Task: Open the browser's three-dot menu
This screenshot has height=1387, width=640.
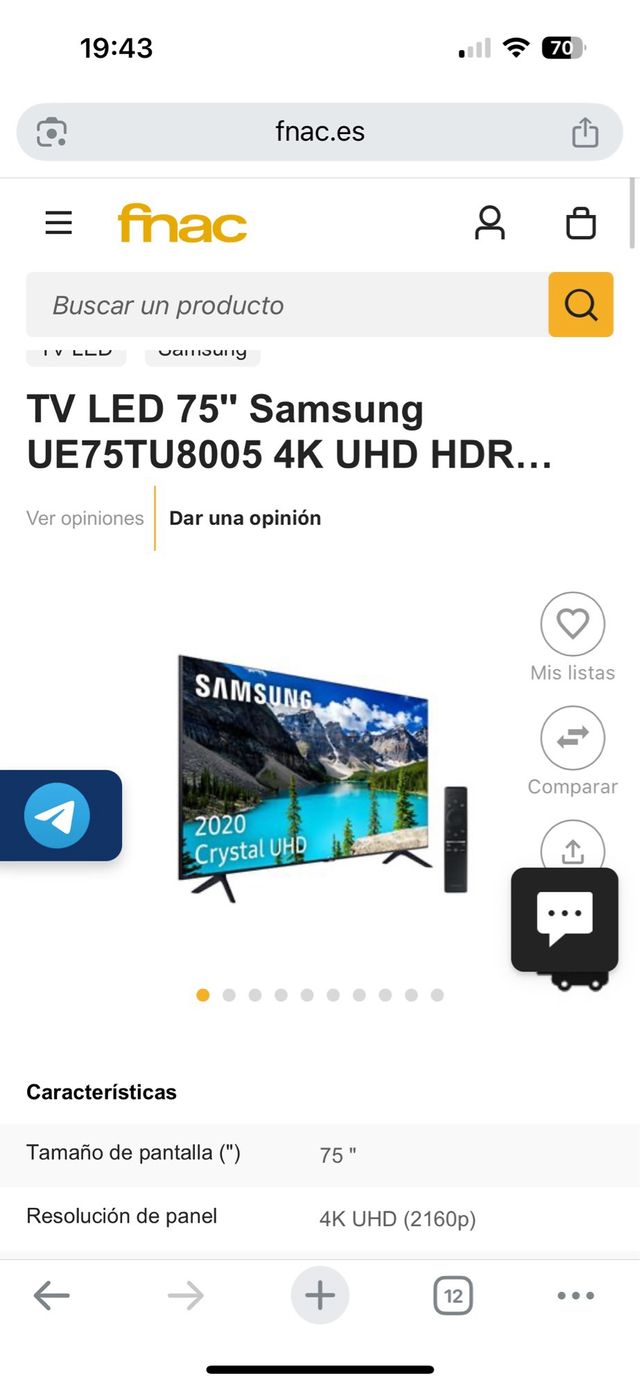Action: tap(575, 1296)
